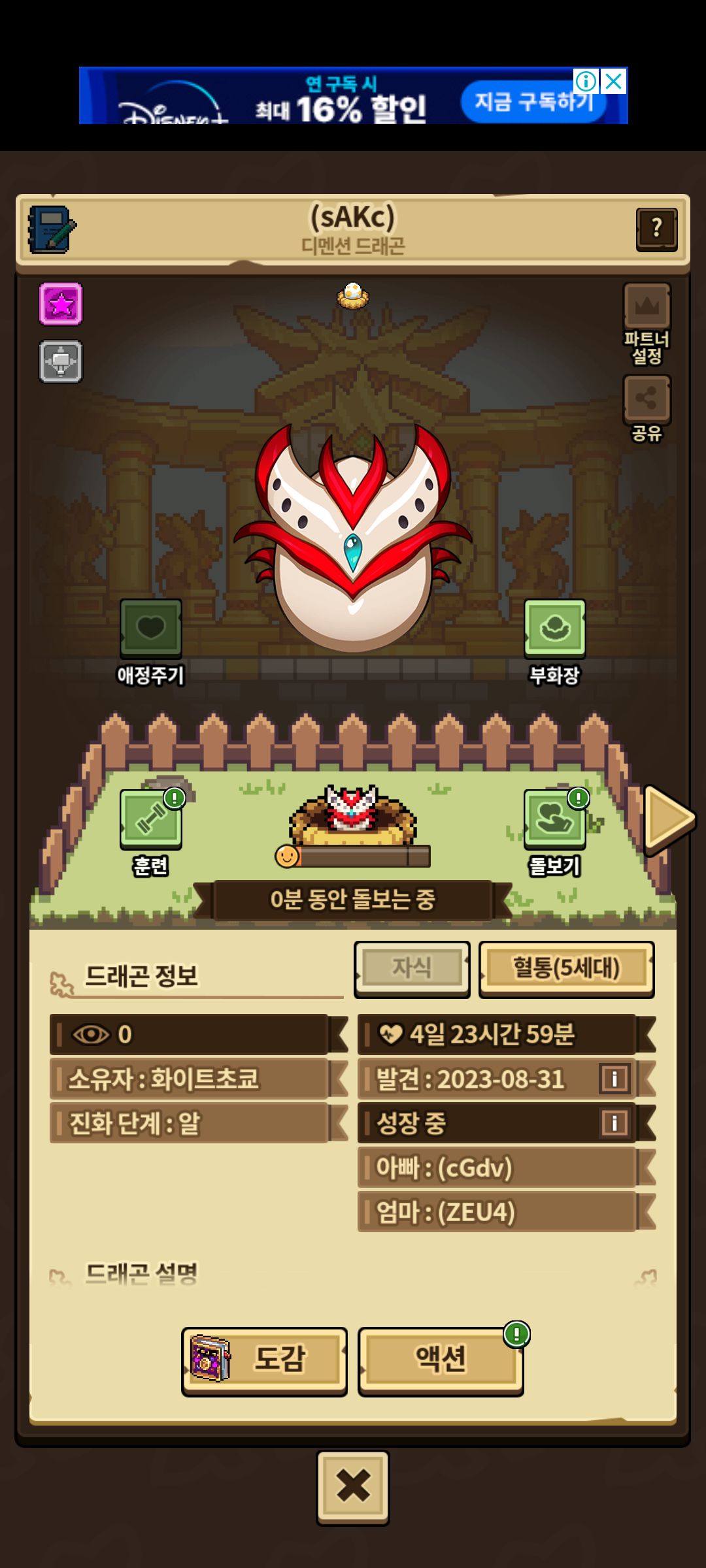Viewport: 706px width, 1568px height.
Task: Share this dragon via 공유
Action: coord(647,399)
